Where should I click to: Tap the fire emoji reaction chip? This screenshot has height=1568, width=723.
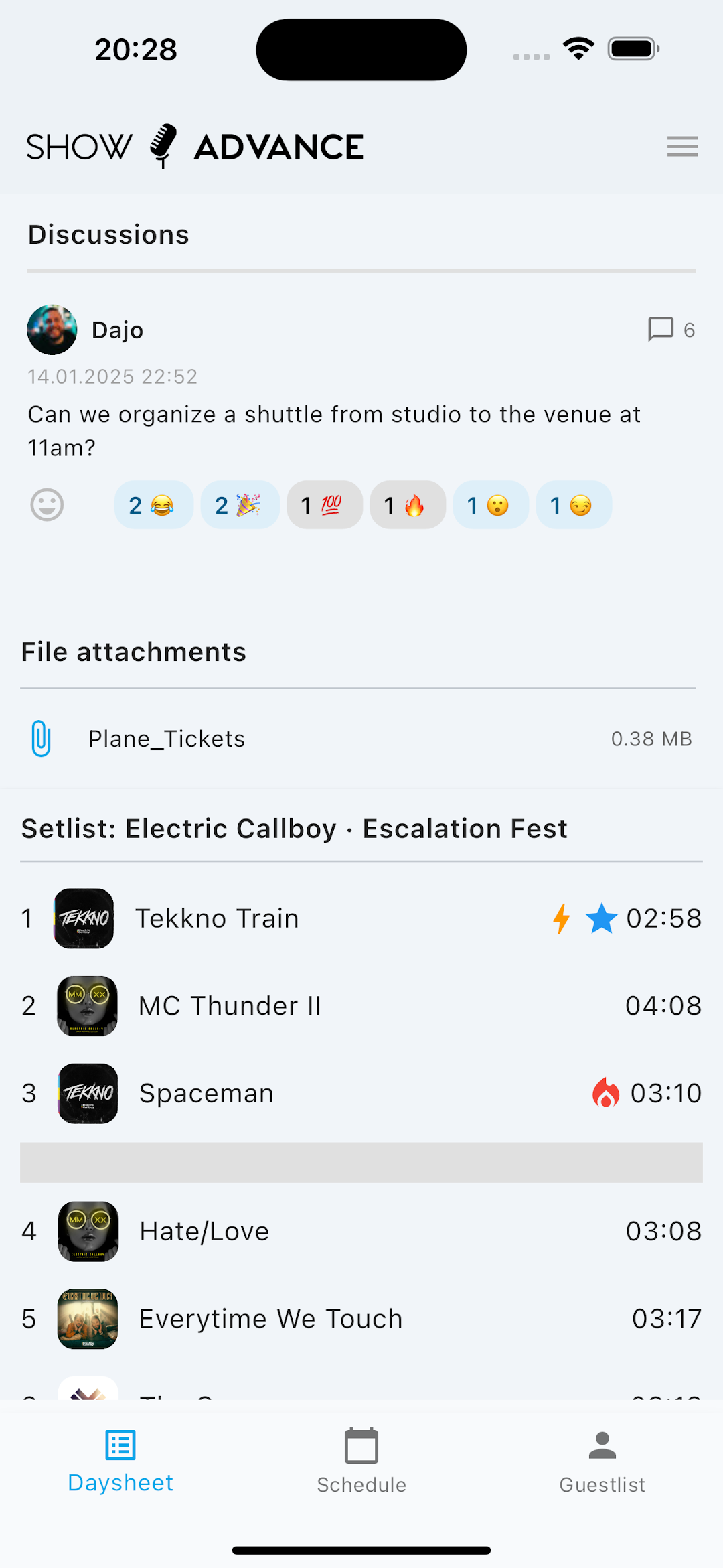click(408, 505)
